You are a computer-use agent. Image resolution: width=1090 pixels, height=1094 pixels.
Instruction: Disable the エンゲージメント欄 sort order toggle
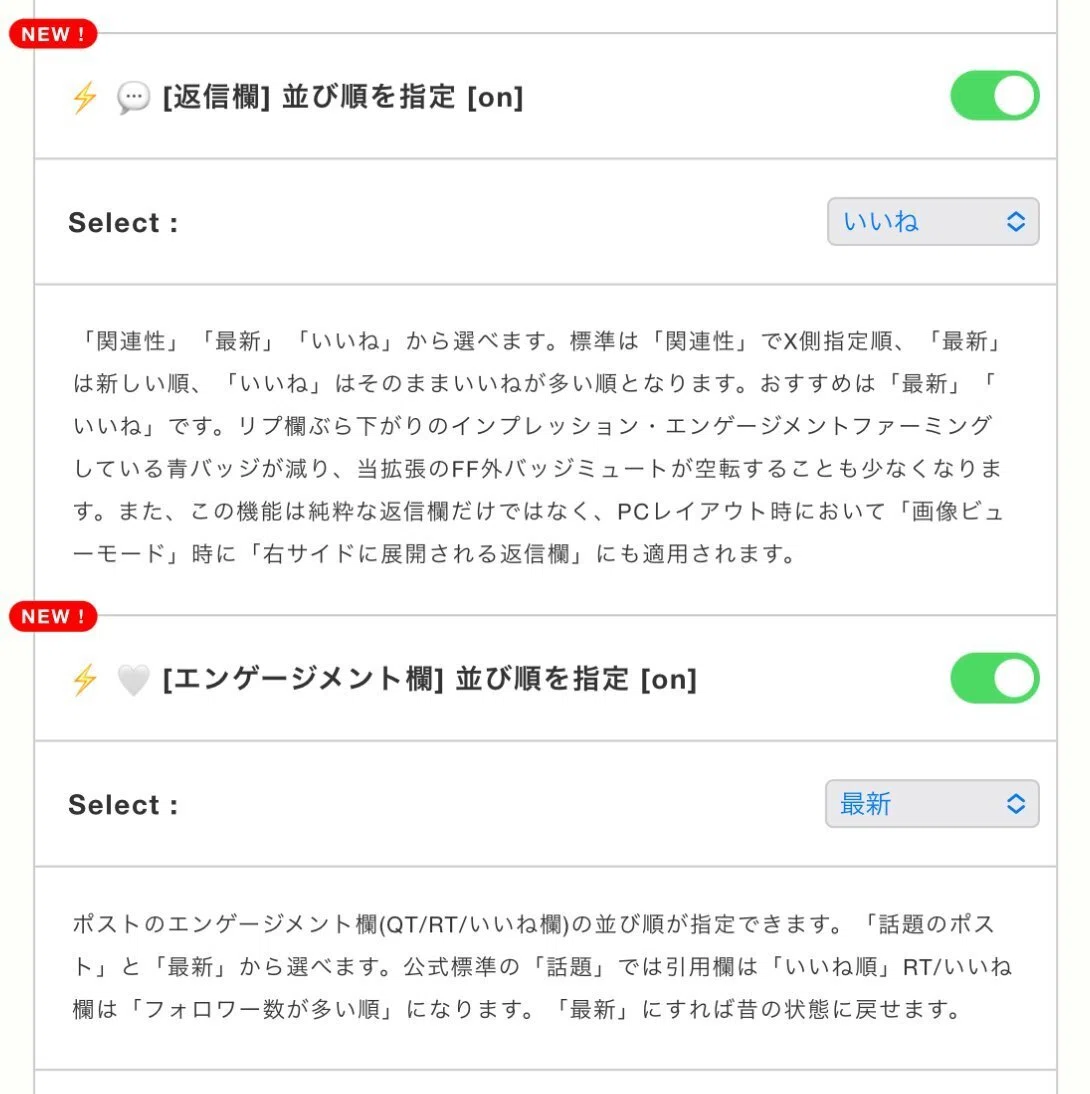coord(994,678)
